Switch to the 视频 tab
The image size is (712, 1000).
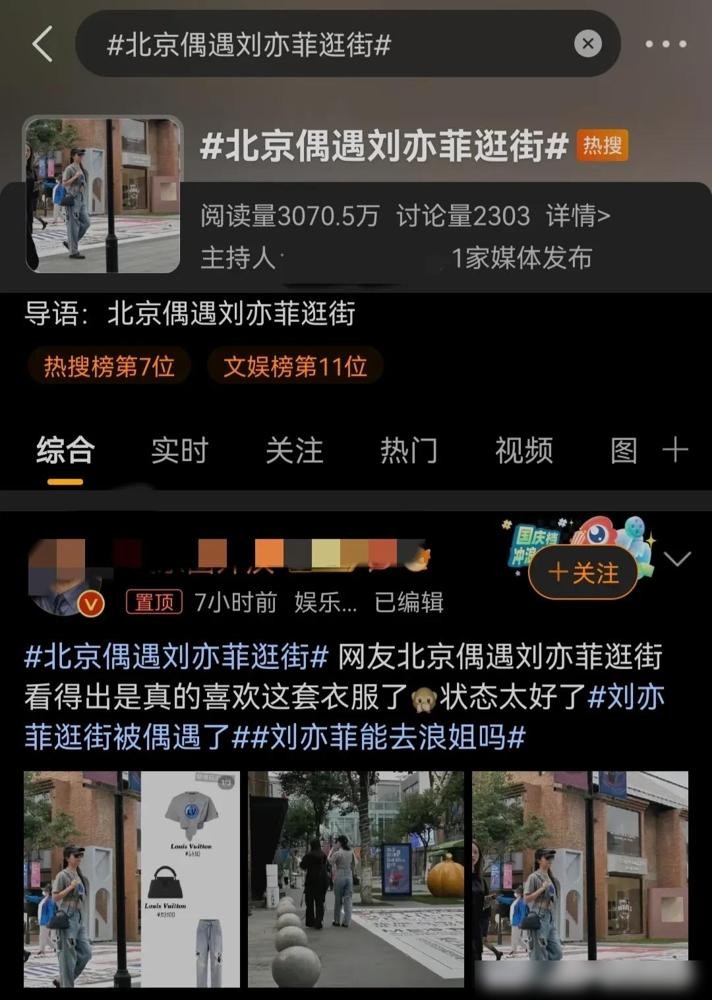point(523,451)
